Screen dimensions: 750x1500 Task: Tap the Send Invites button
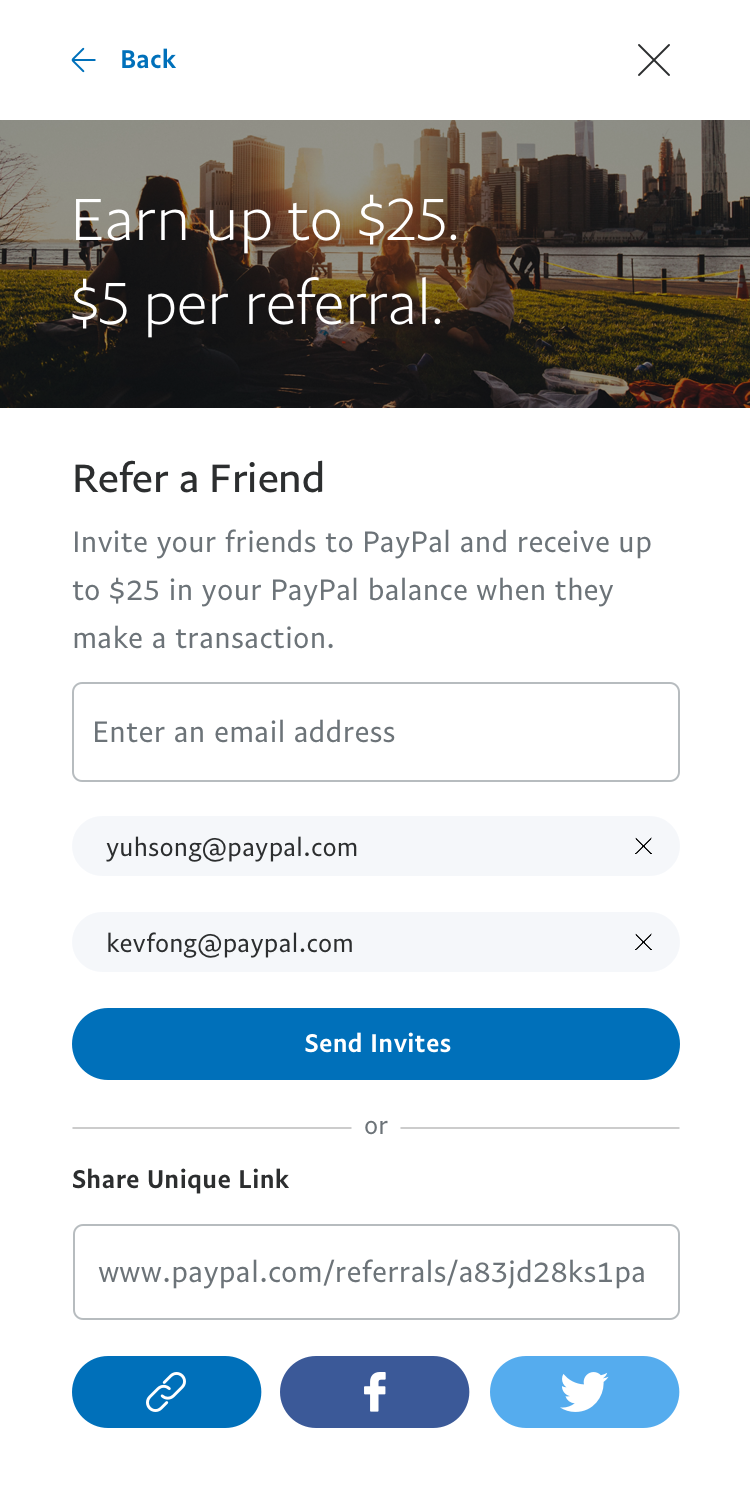pos(375,1044)
